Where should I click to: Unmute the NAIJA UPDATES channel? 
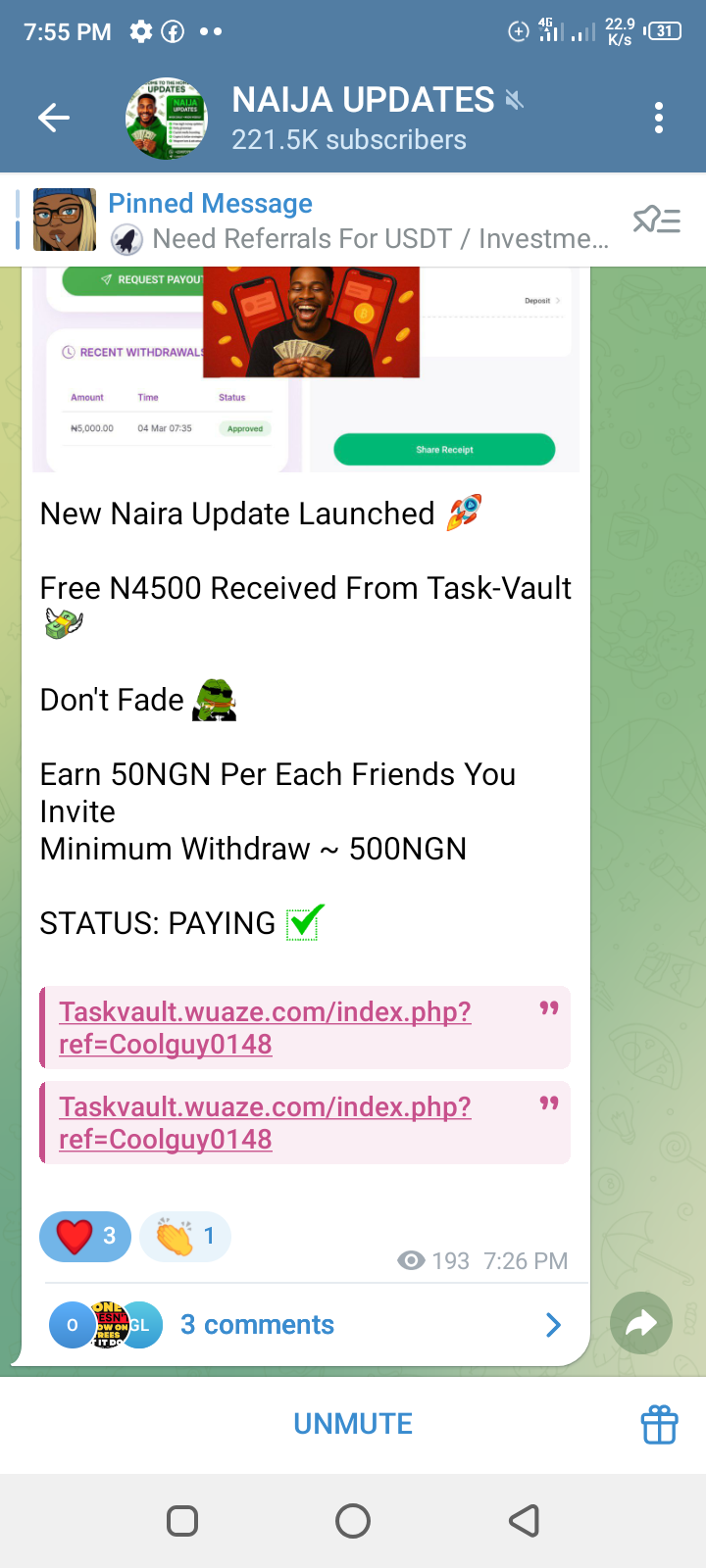click(x=353, y=1424)
